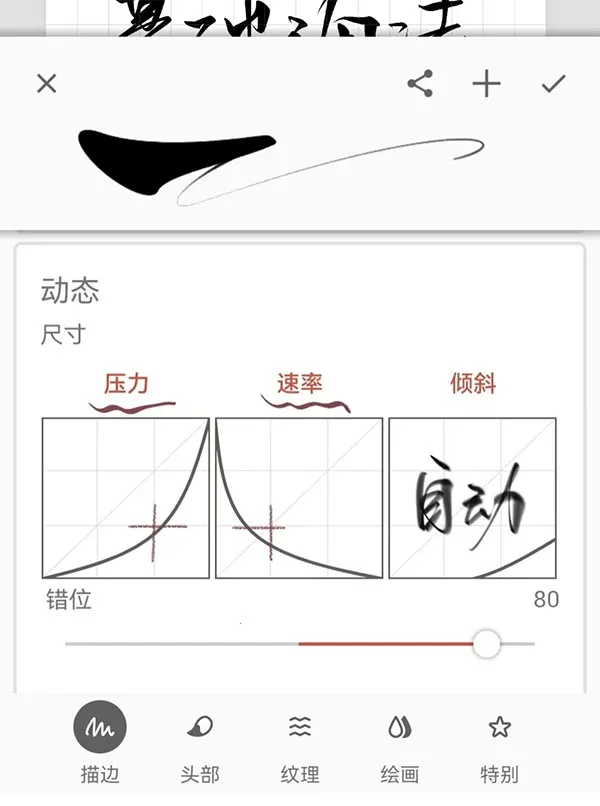Close the brush settings panel

point(46,84)
